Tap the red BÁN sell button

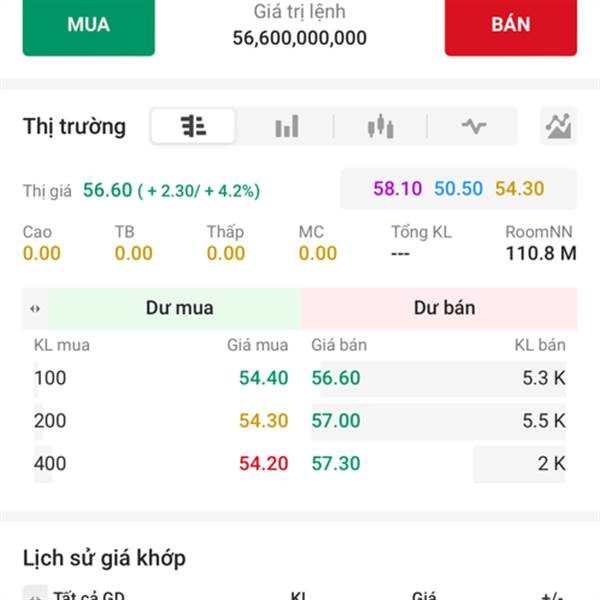(x=510, y=25)
